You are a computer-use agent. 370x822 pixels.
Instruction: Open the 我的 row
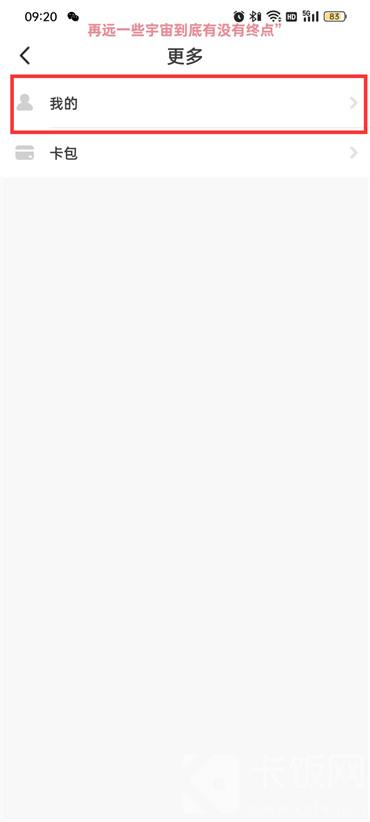185,103
